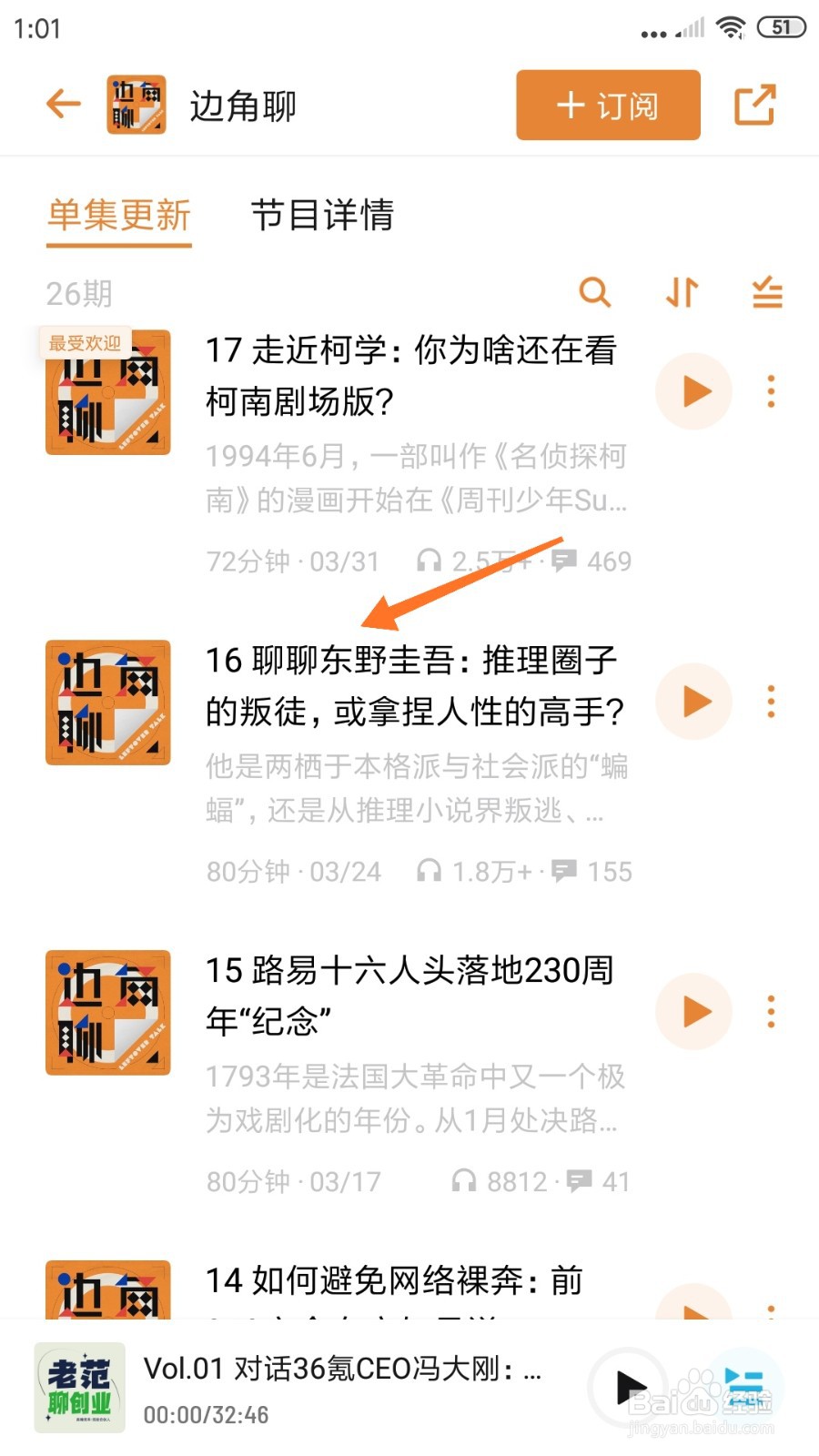
Task: Subscribe with the 订阅 button
Action: 608,106
